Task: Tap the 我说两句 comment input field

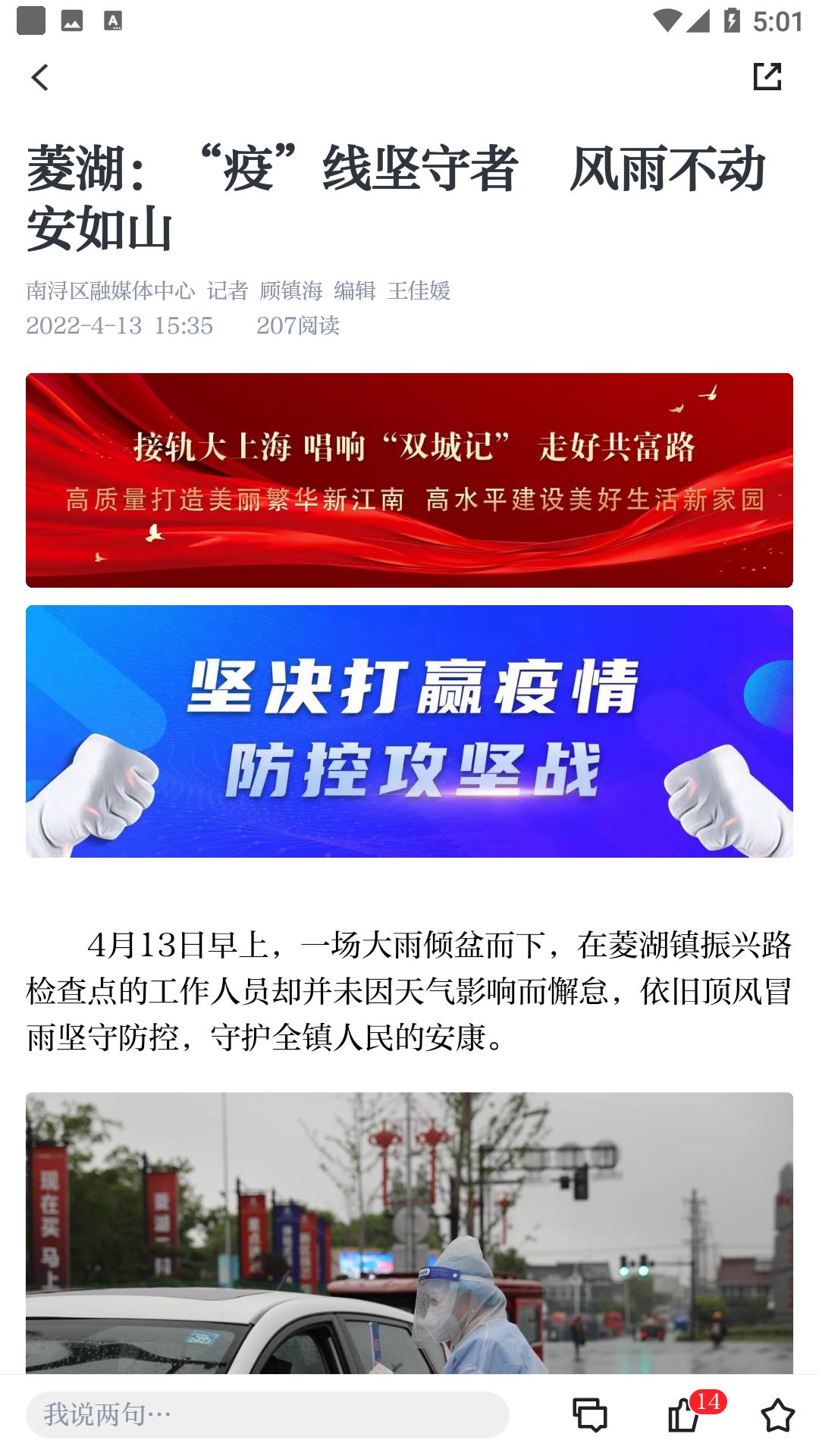Action: [265, 1414]
